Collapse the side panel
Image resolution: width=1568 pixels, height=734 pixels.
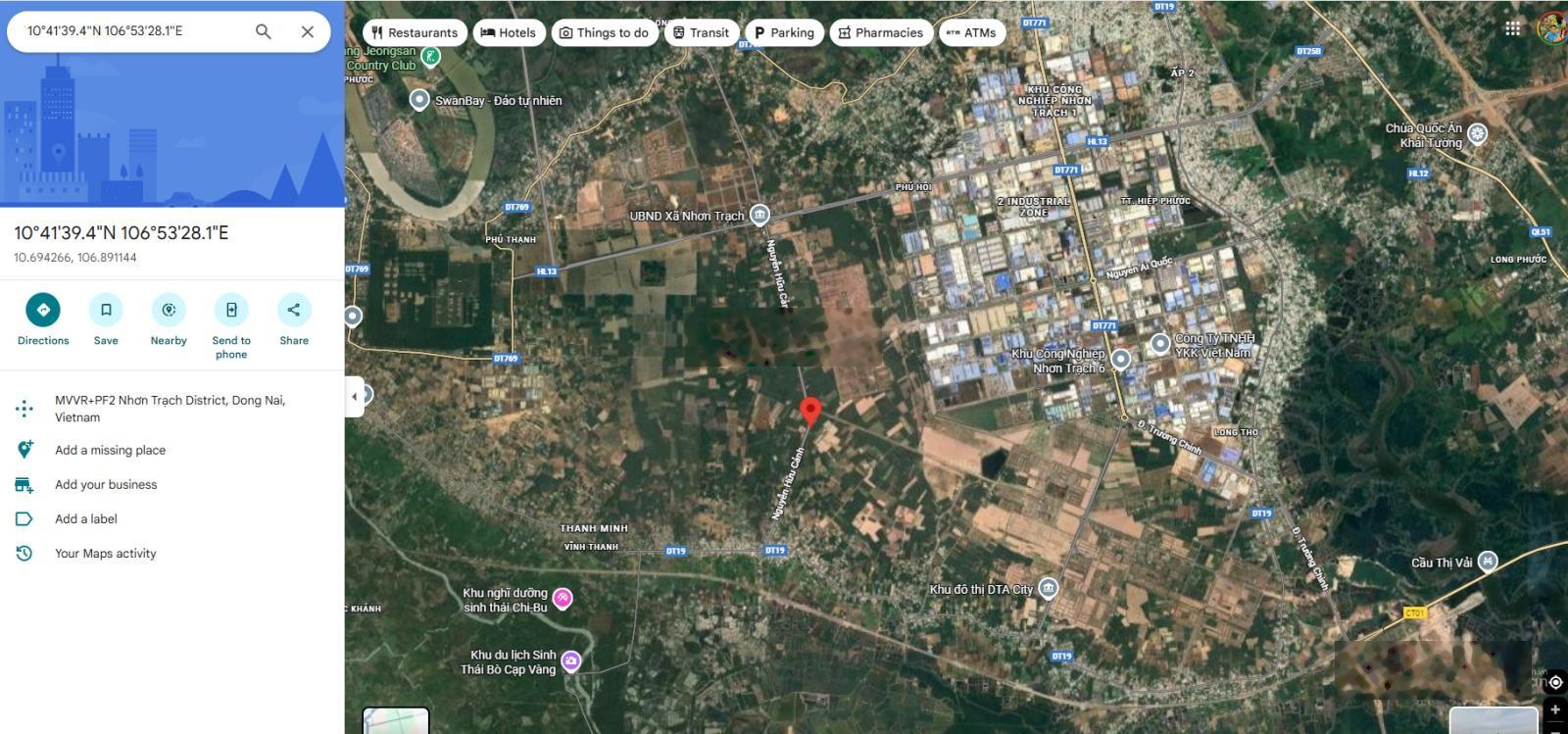354,396
